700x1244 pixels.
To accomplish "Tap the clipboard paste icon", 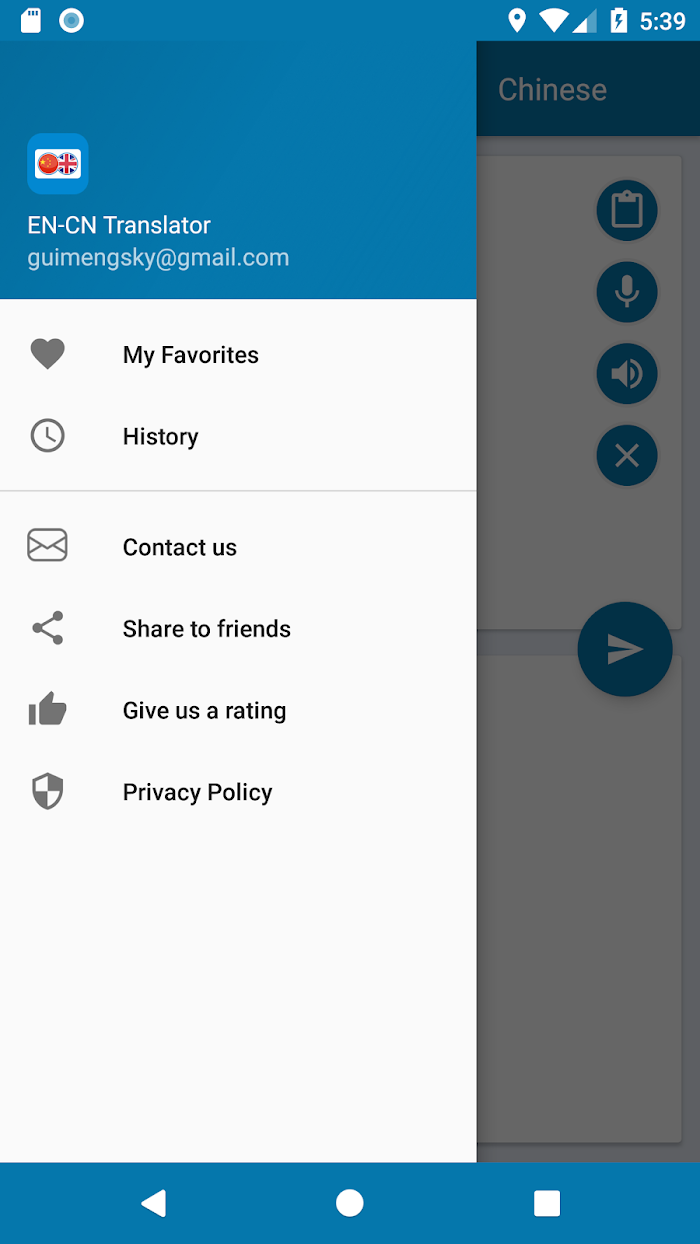I will (627, 211).
